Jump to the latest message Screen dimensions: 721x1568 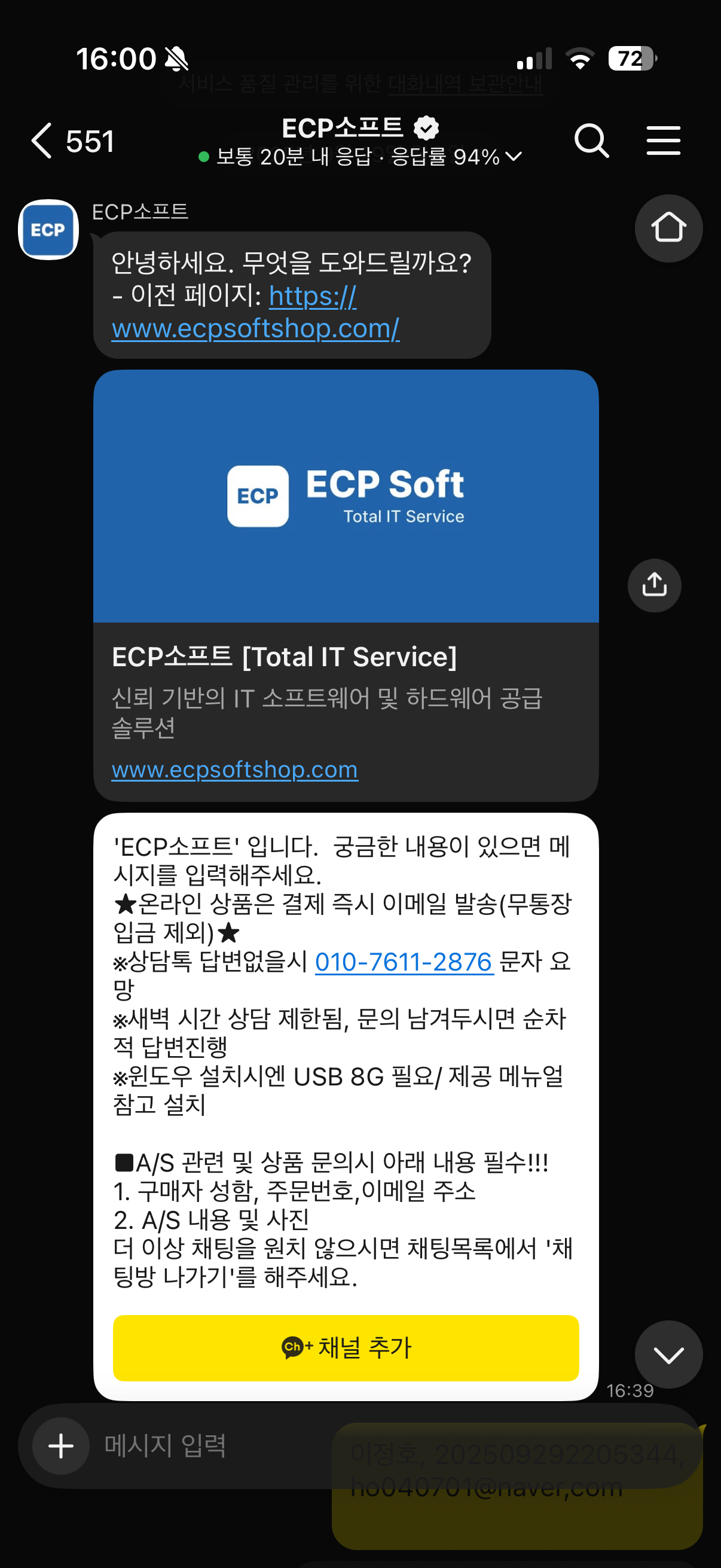(668, 1355)
